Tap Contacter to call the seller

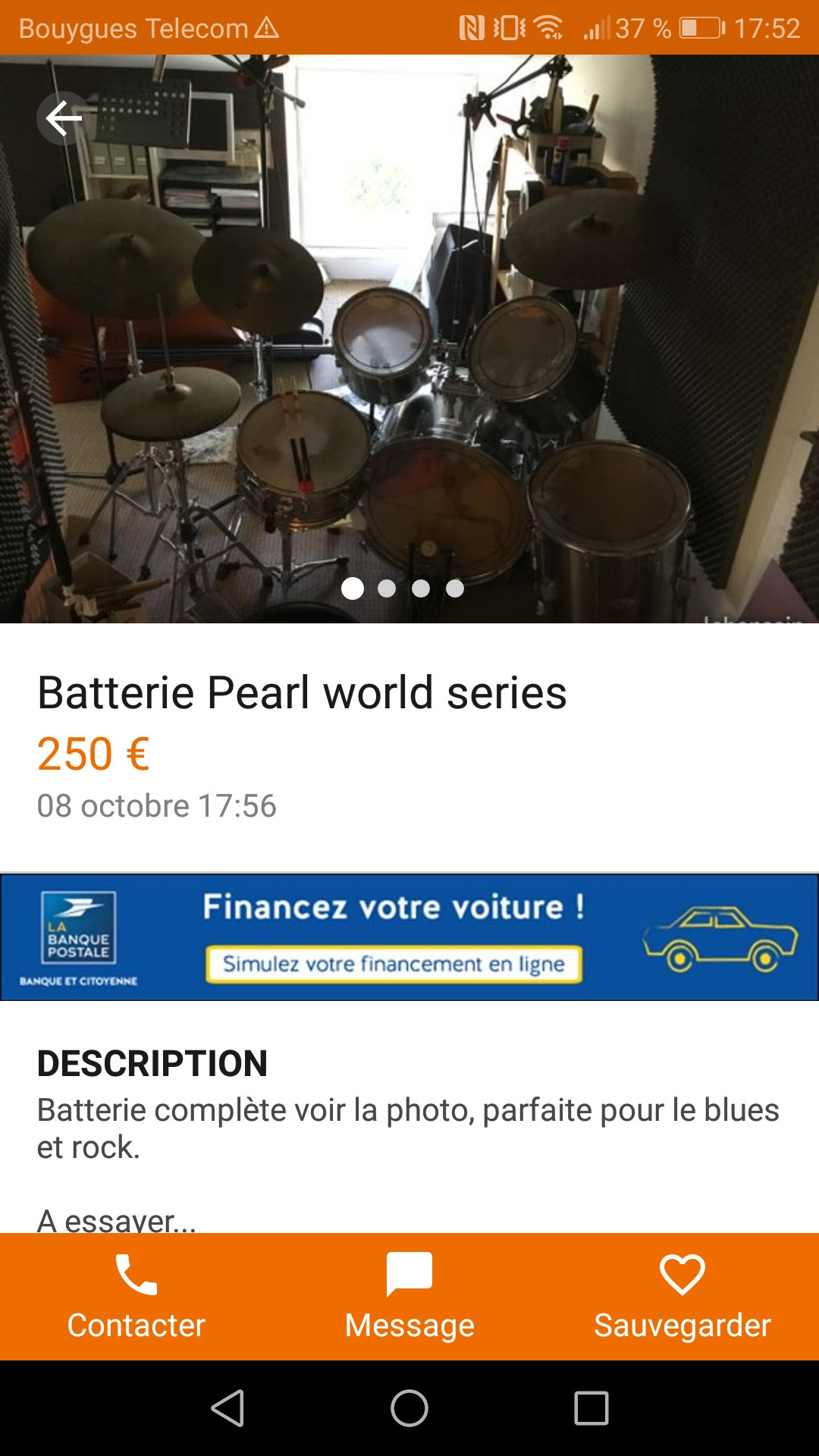(136, 1297)
